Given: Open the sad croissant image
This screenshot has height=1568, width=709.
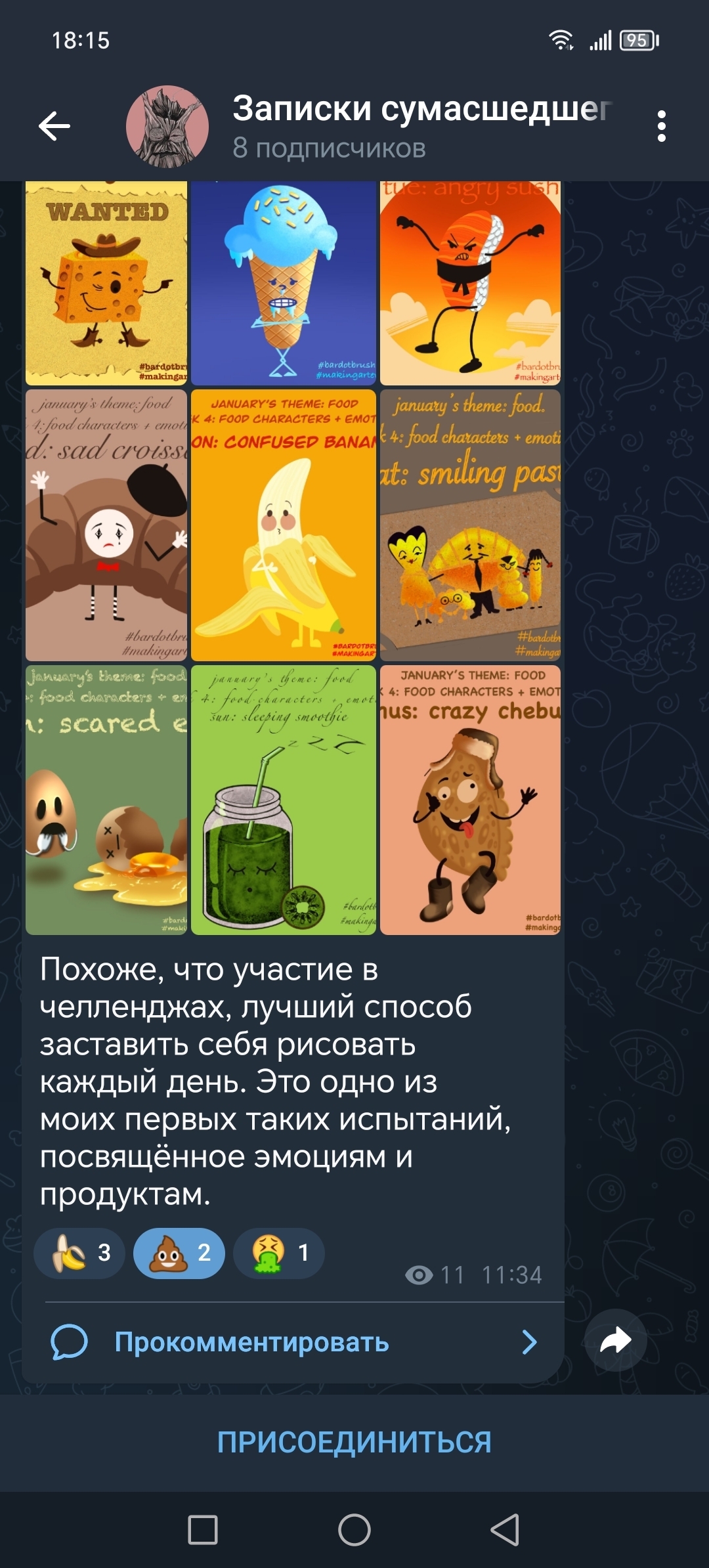Looking at the screenshot, I should [106, 525].
